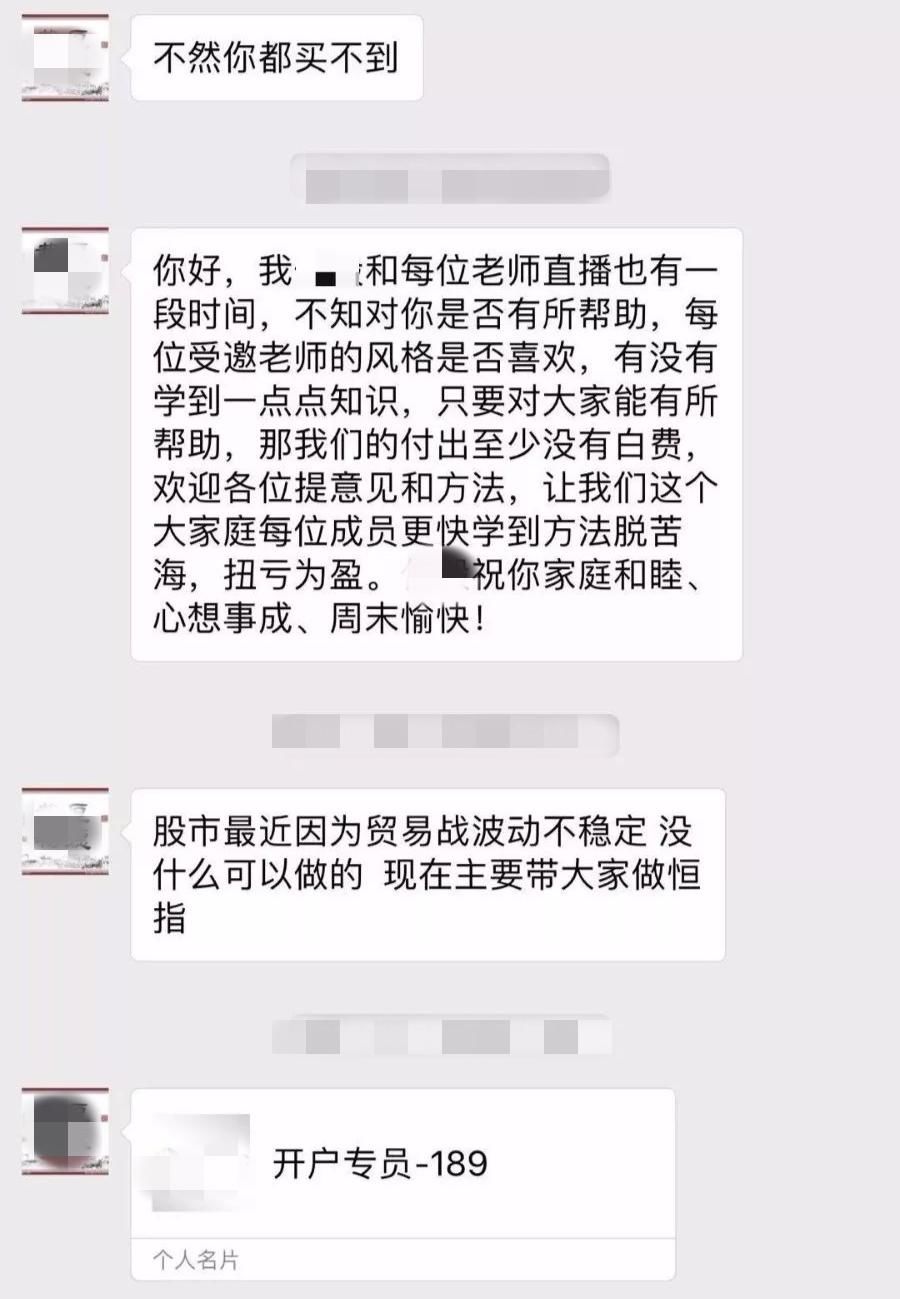The height and width of the screenshot is (1299, 900).
Task: Select the message bubble '不然你都买不到'
Action: (x=277, y=55)
